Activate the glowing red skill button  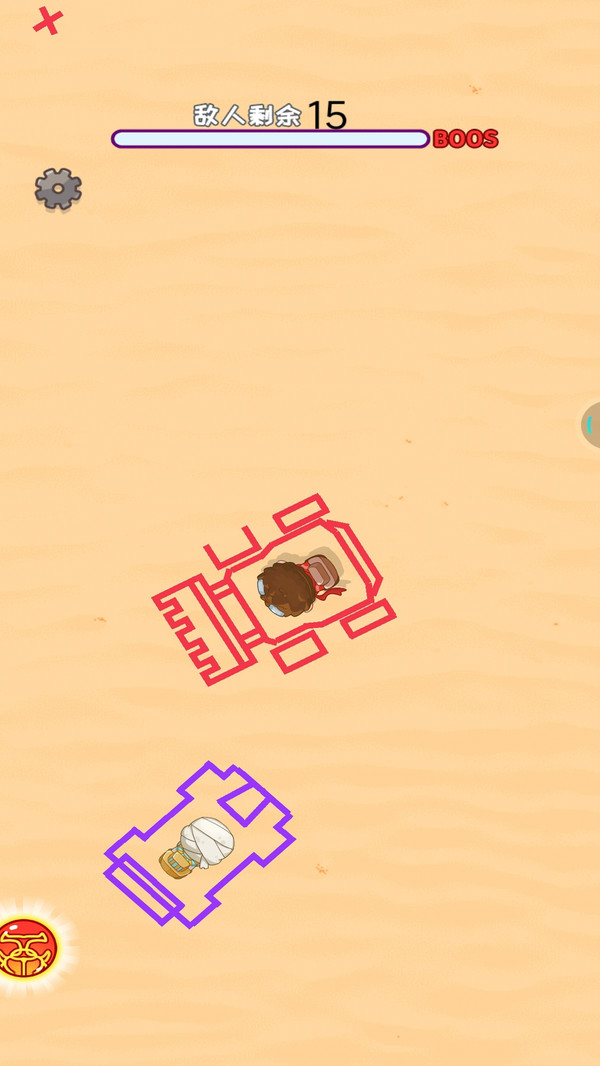click(x=27, y=948)
